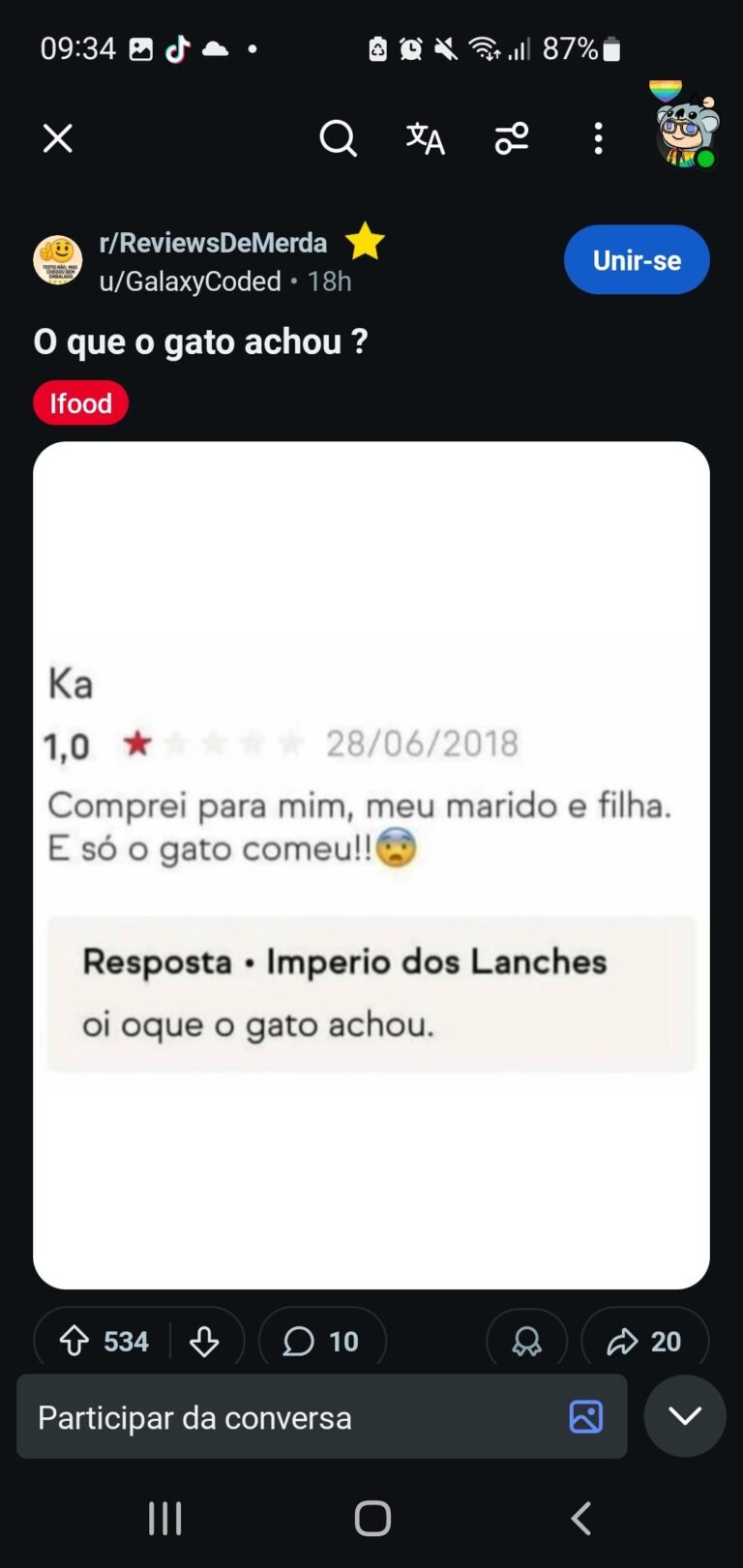Screen dimensions: 743x1568
Task: Open the 10 comments
Action: tap(321, 1341)
